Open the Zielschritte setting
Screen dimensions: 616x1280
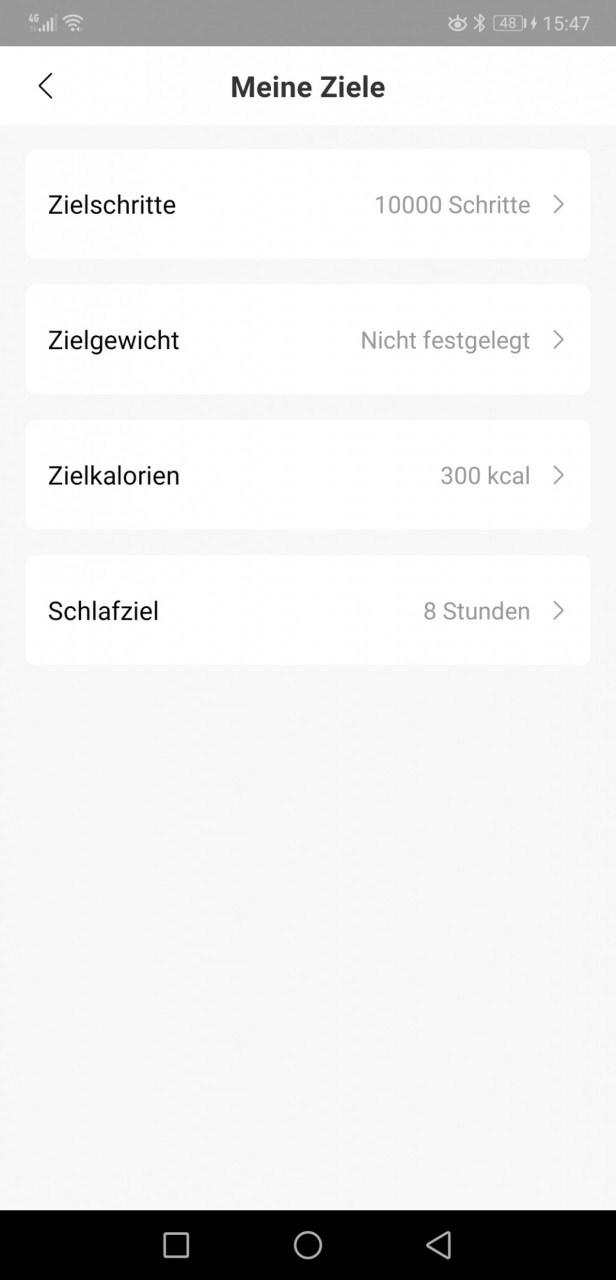308,204
